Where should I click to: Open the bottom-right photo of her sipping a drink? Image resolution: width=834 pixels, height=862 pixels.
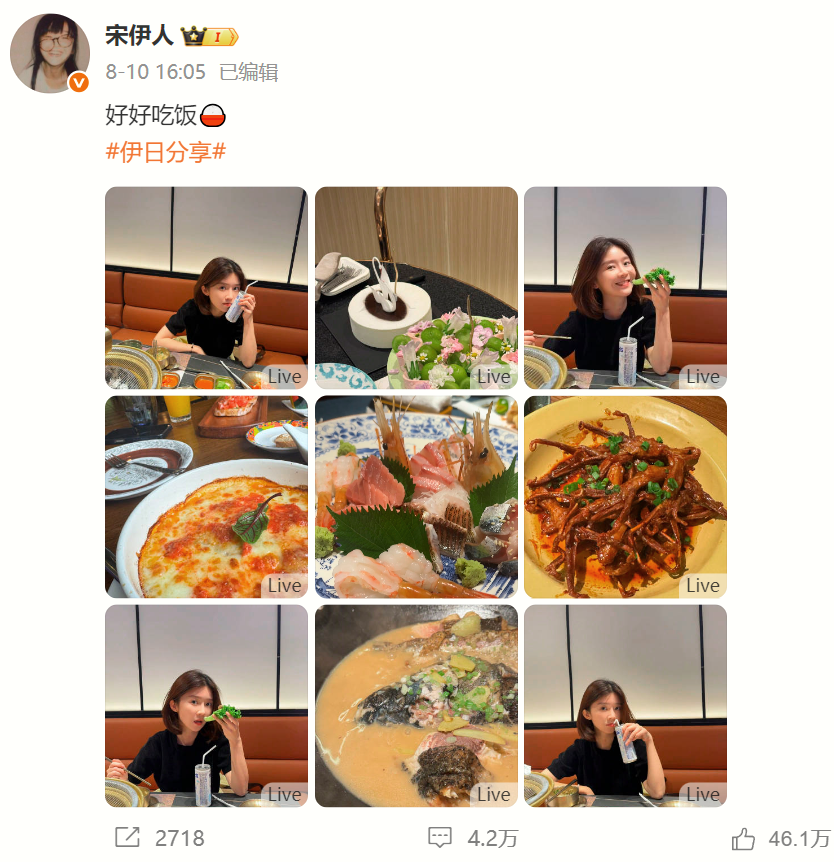coord(625,706)
